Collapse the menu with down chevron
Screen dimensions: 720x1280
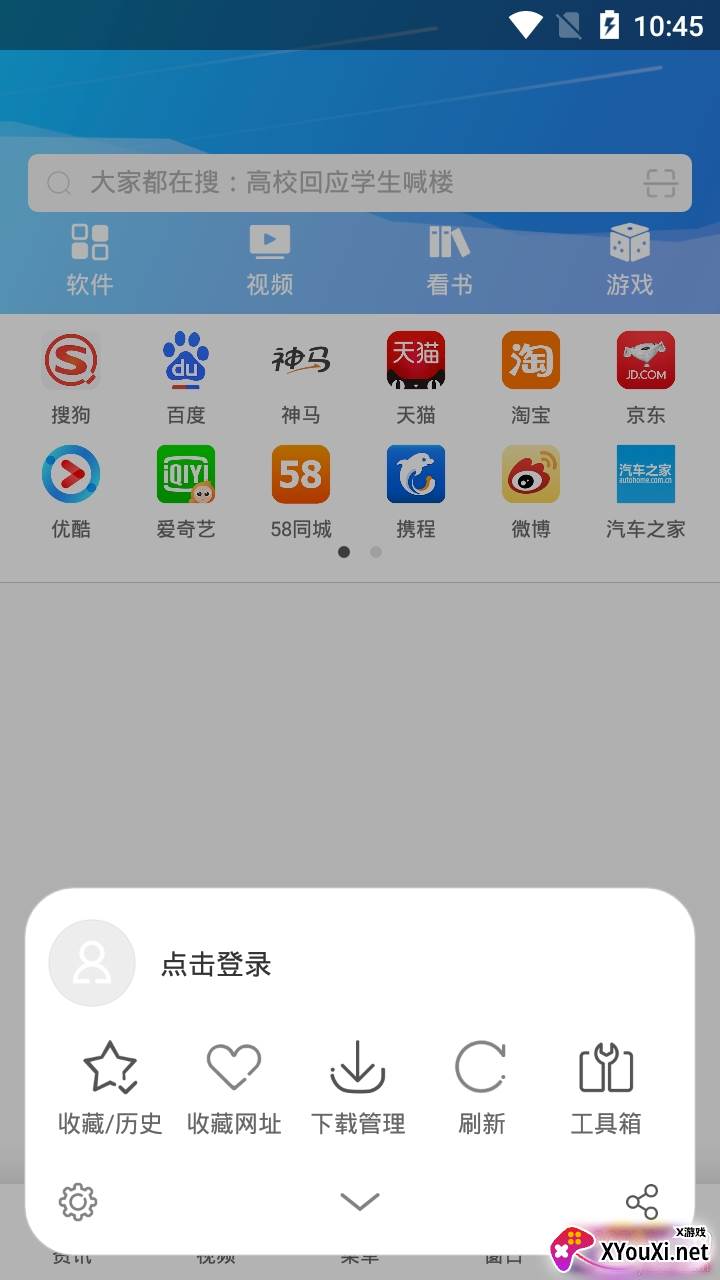point(360,1201)
